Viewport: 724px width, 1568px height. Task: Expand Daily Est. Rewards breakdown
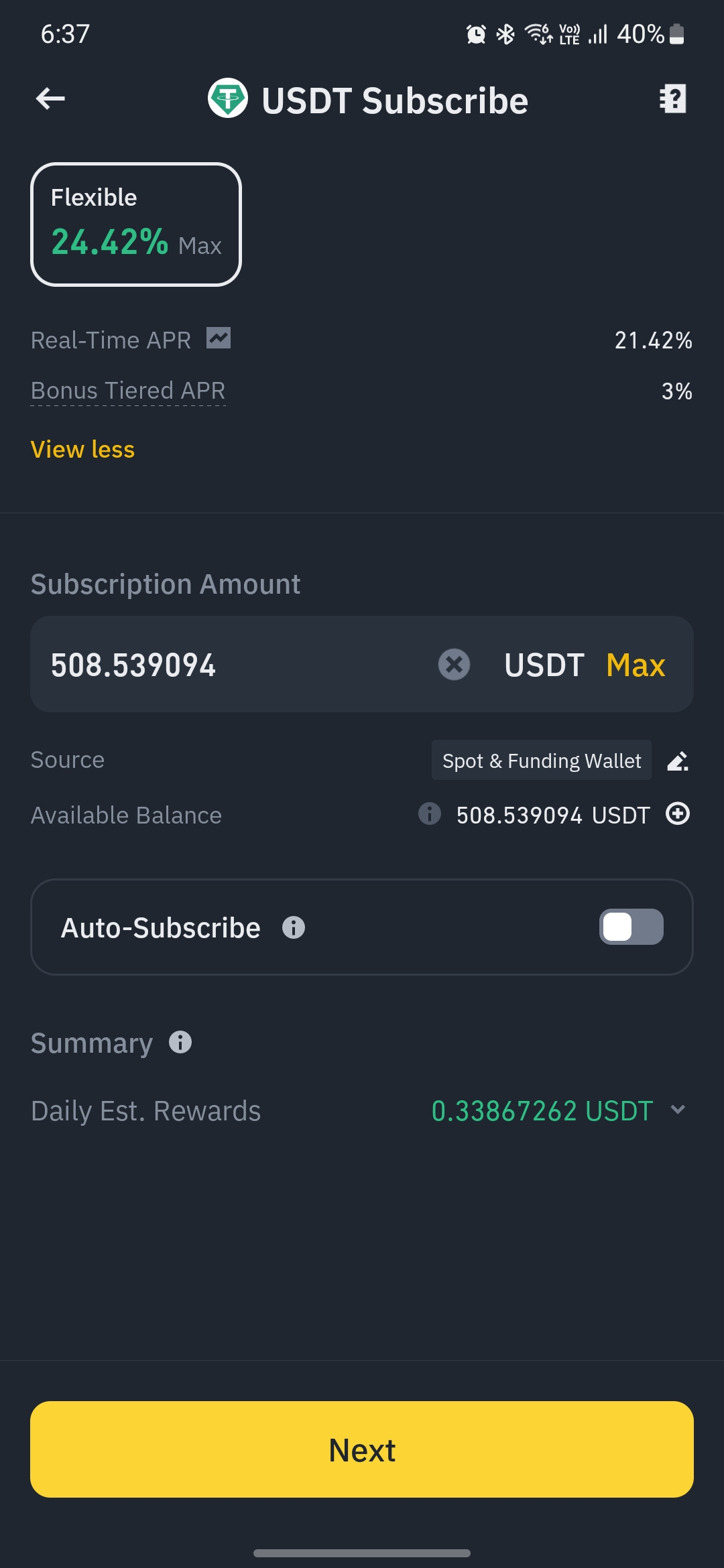point(678,1110)
